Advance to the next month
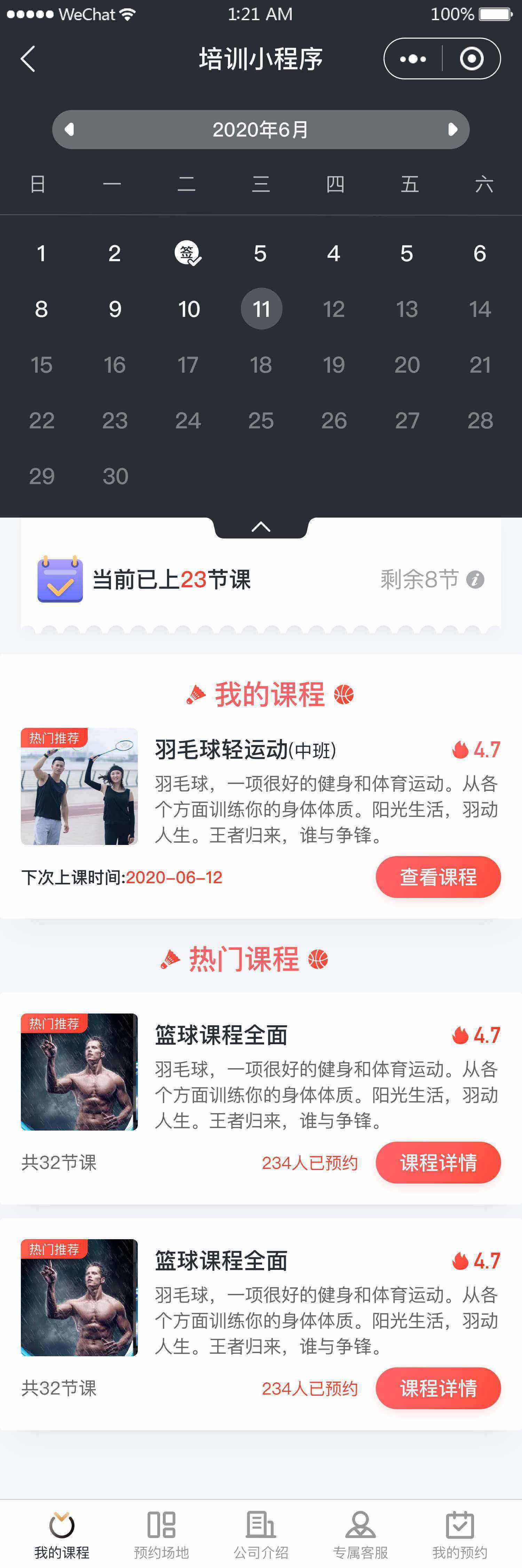 pyautogui.click(x=452, y=130)
